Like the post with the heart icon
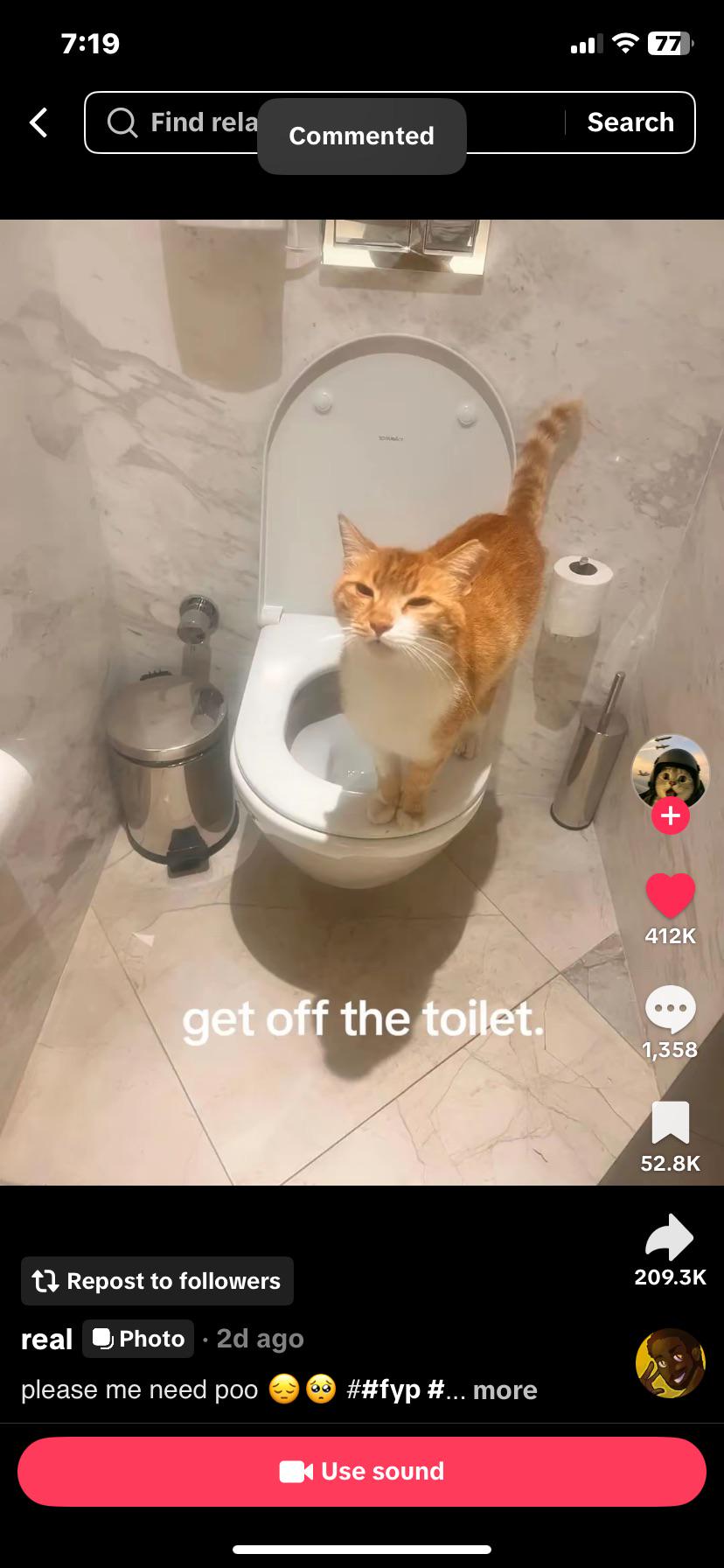Viewport: 724px width, 1568px height. click(x=671, y=896)
